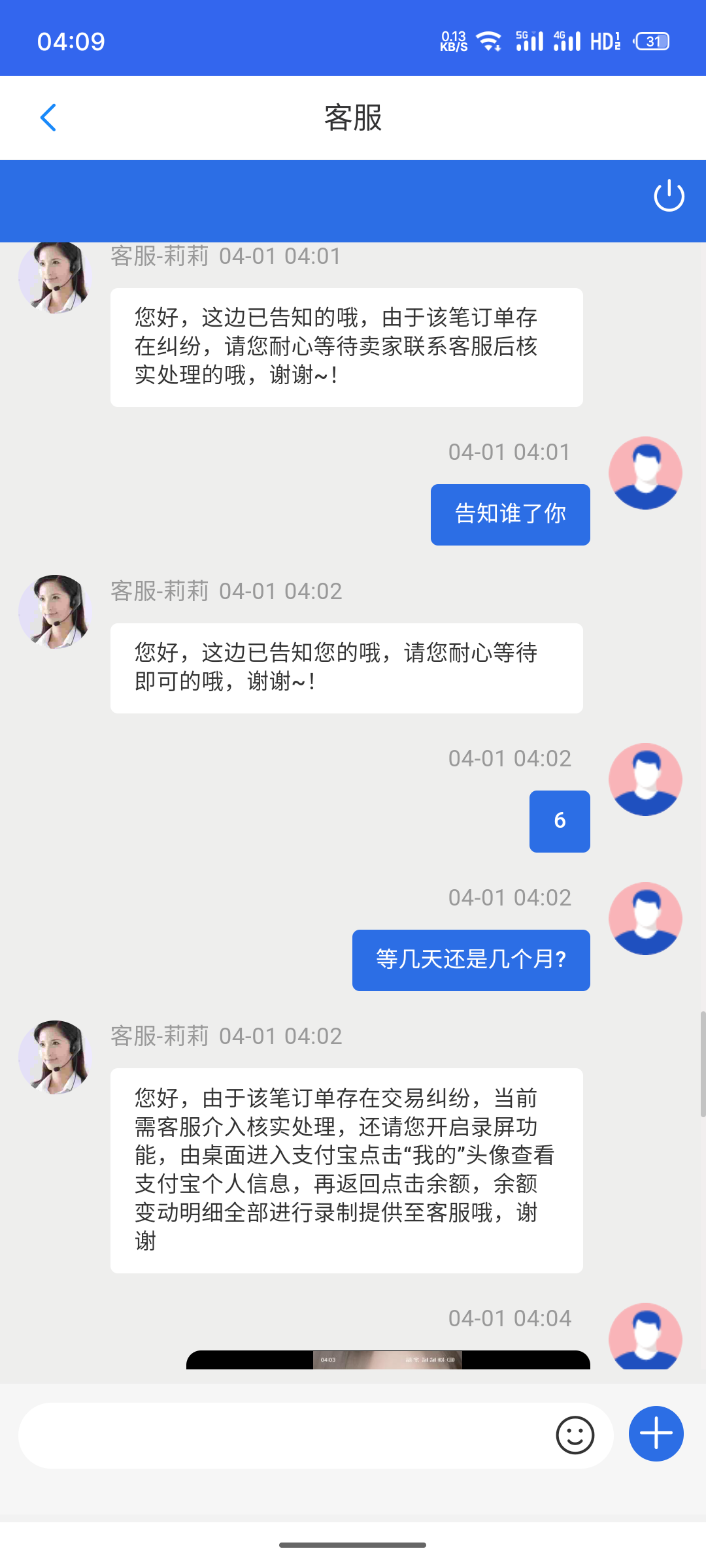Tap the back arrow to exit chat
706x1568 pixels.
[x=47, y=118]
